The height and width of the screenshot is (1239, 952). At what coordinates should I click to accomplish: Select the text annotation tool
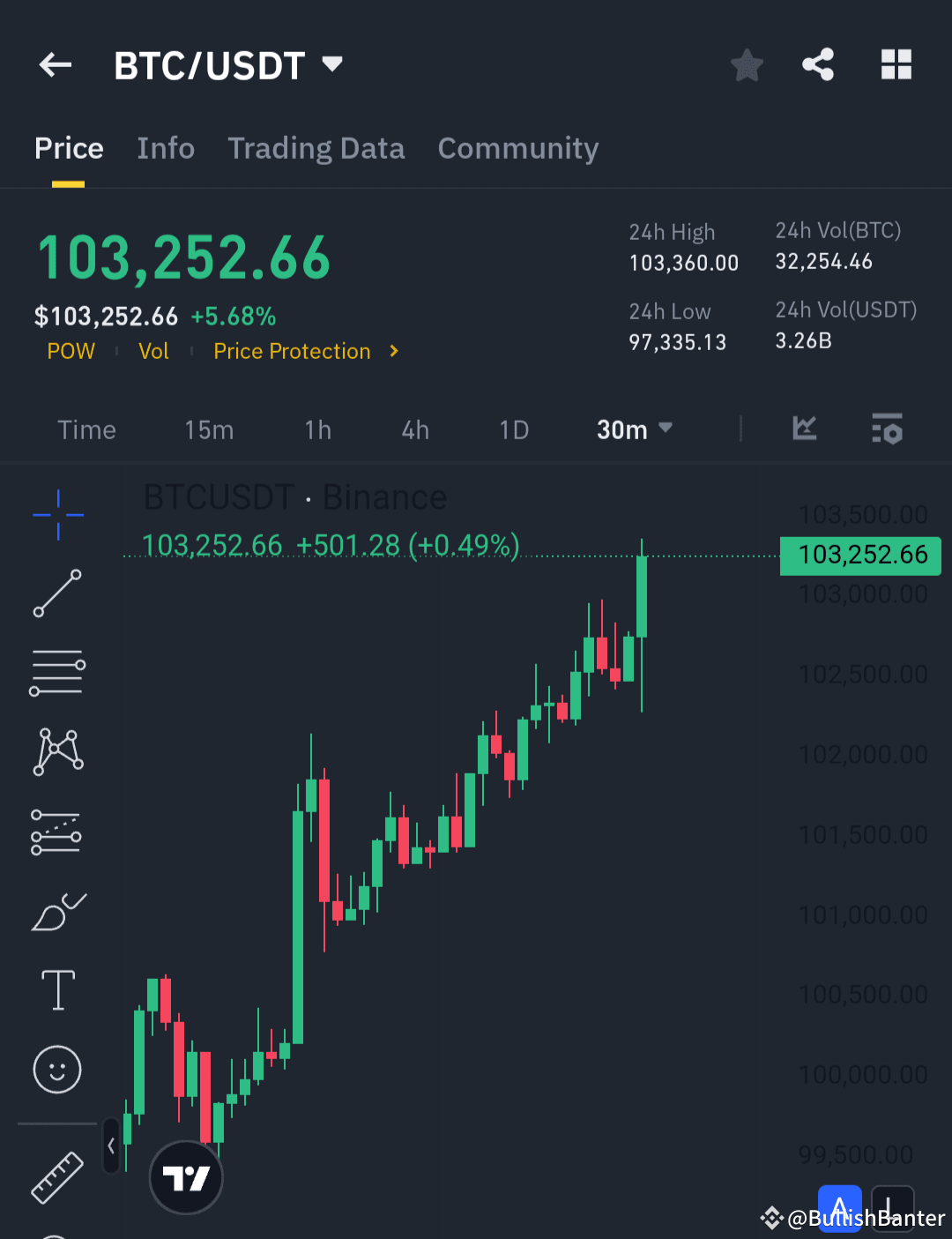(x=56, y=989)
